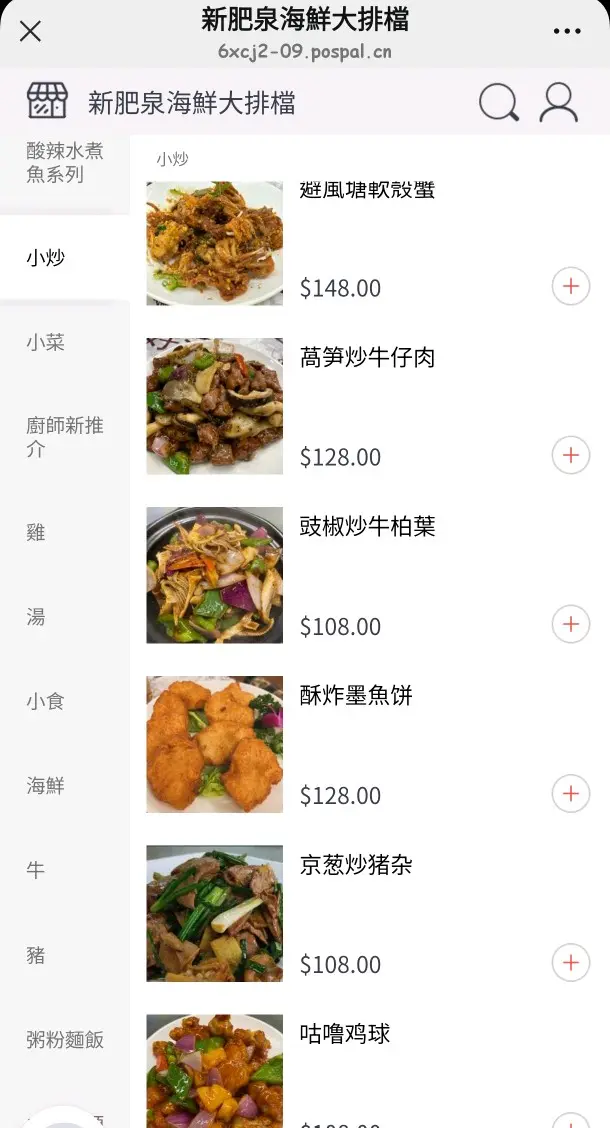This screenshot has height=1128, width=610.
Task: Add 酥炸墨魚饼 to the order
Action: [570, 794]
